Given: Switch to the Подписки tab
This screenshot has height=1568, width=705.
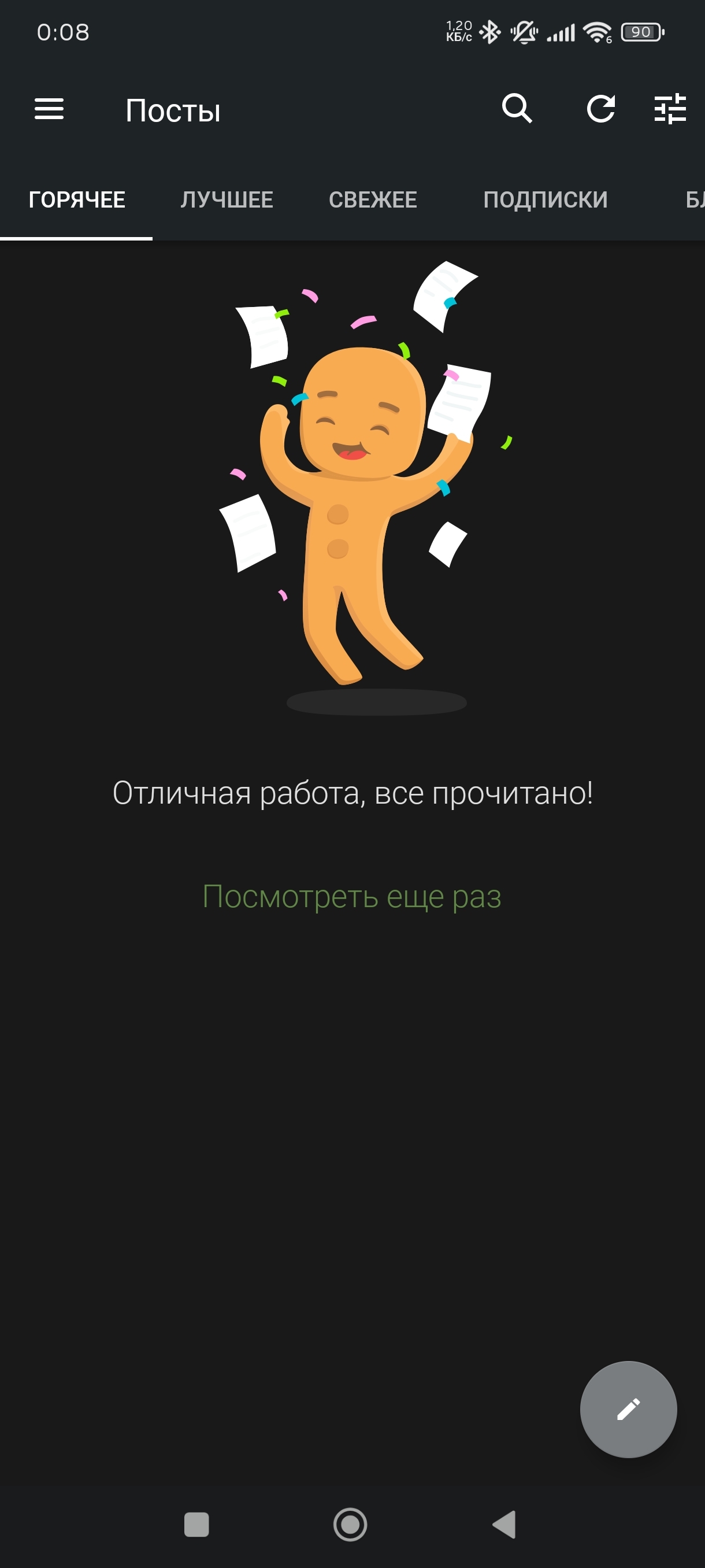Looking at the screenshot, I should click(545, 199).
